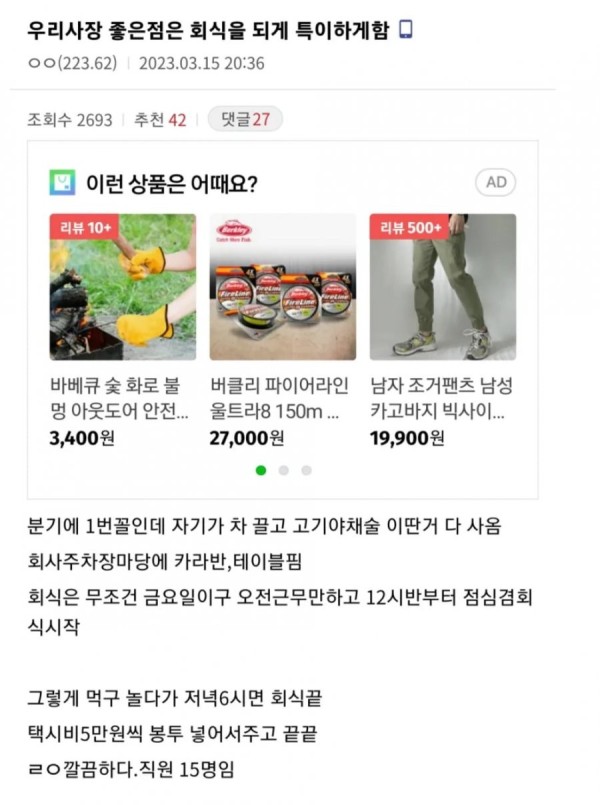Open the 댓글 27 comments button
600x805 pixels.
[245, 120]
